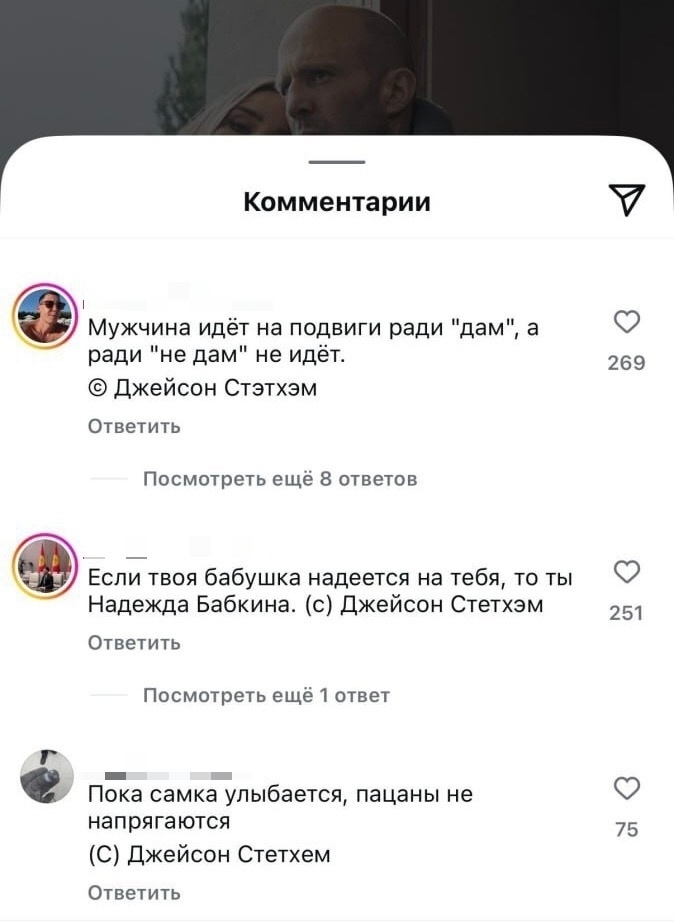
Task: Like the comment about "дам" and "не дам"
Action: point(626,323)
